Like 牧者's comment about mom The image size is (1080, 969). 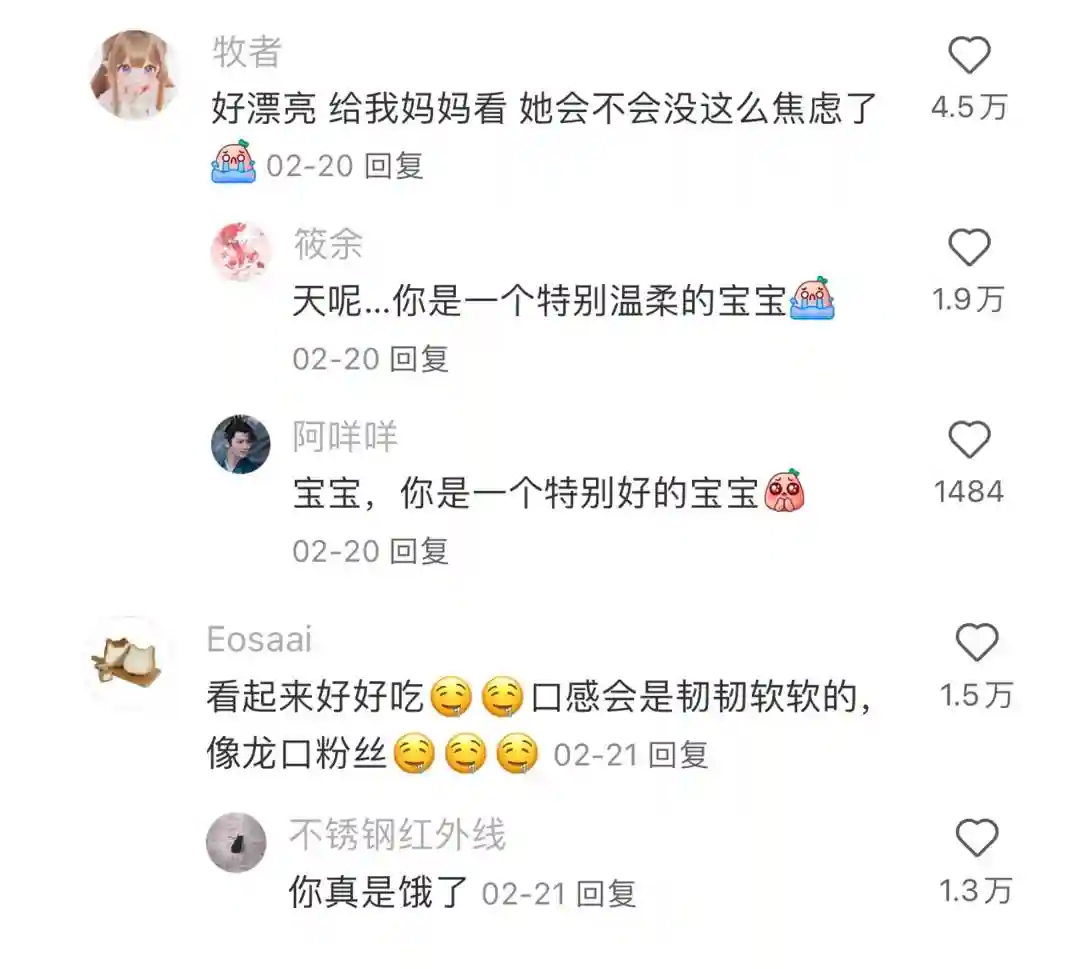click(968, 56)
